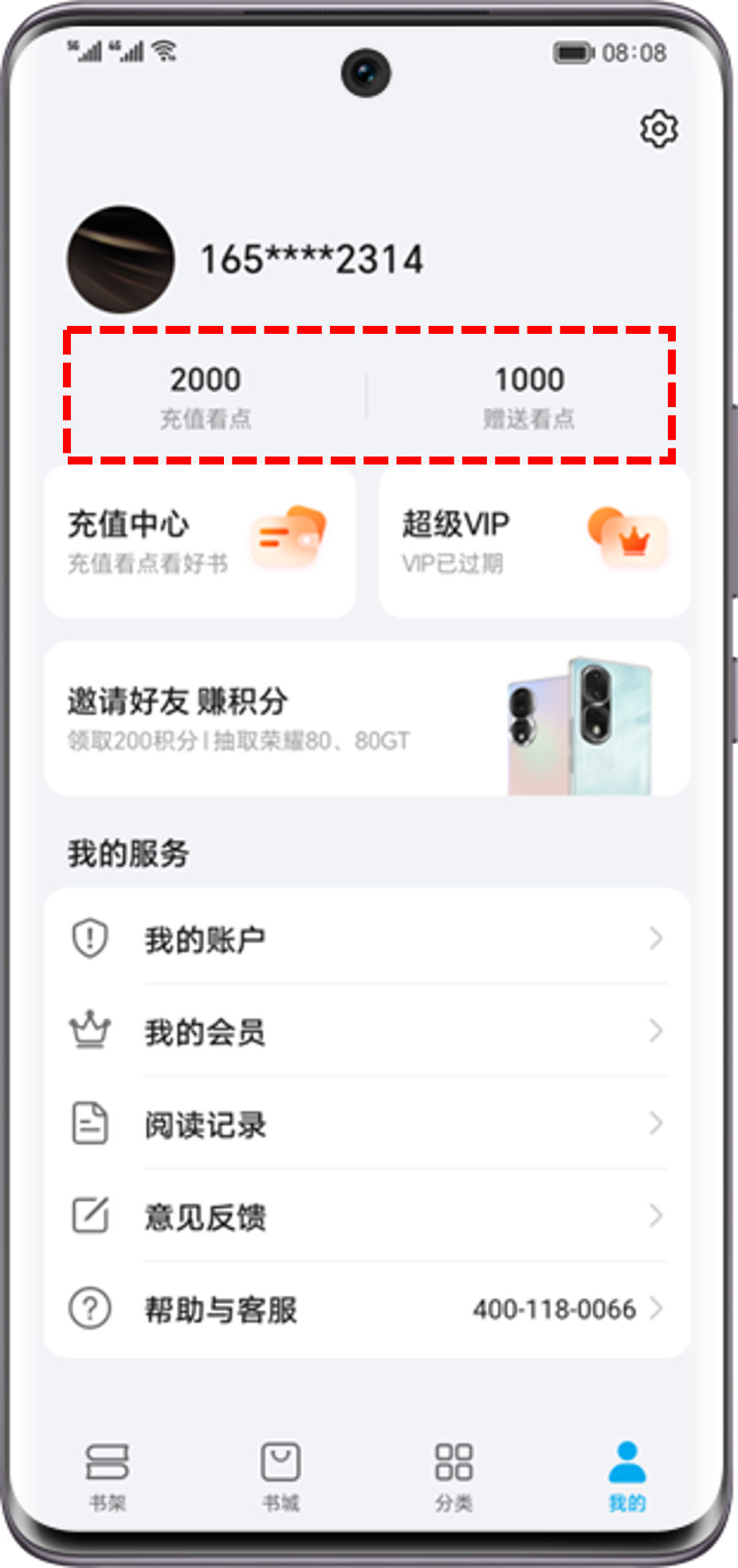Image resolution: width=738 pixels, height=1568 pixels.
Task: View 赠送看点 balance of 1000
Action: 529,394
